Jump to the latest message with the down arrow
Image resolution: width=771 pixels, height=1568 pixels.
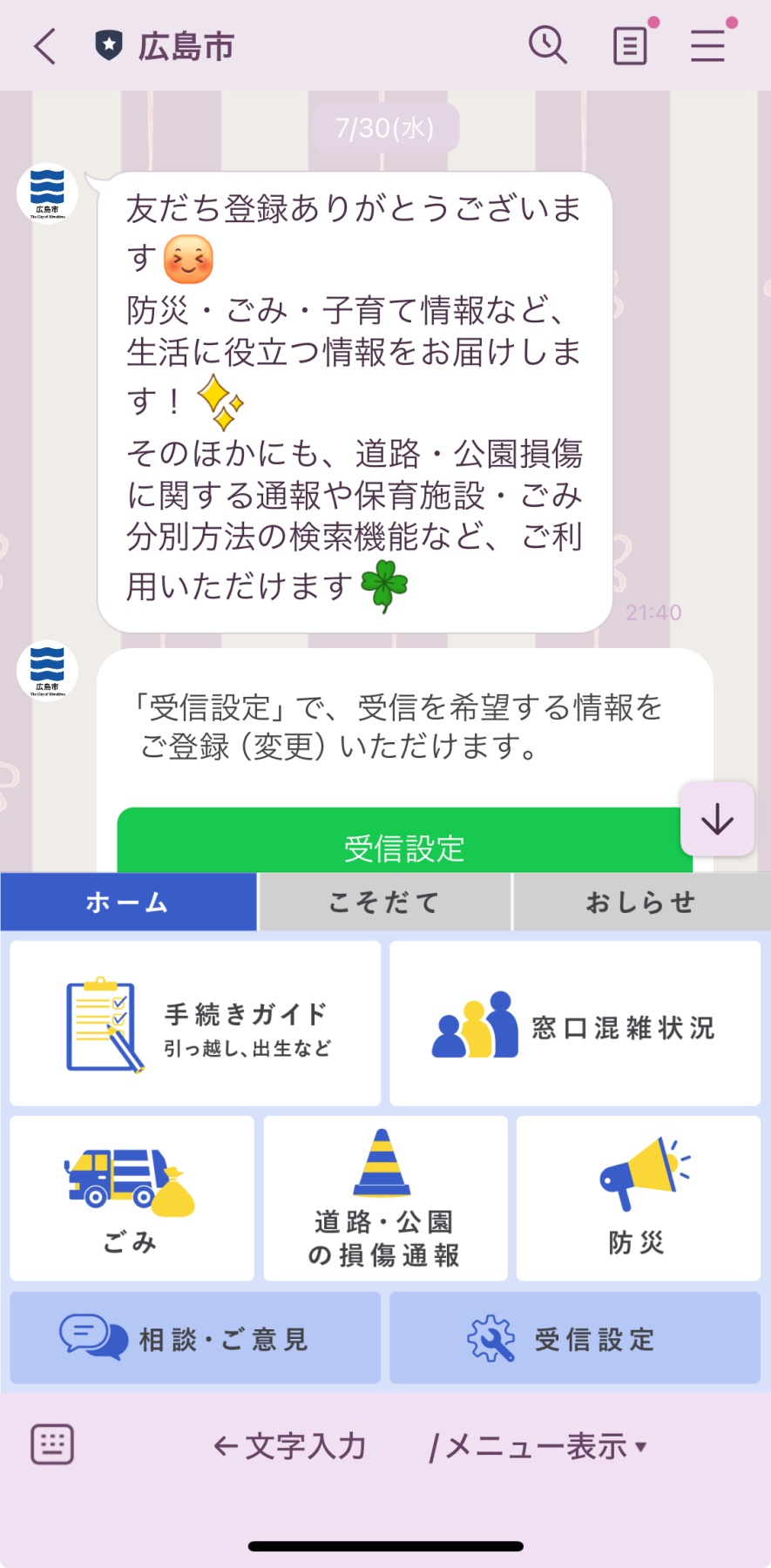click(717, 820)
